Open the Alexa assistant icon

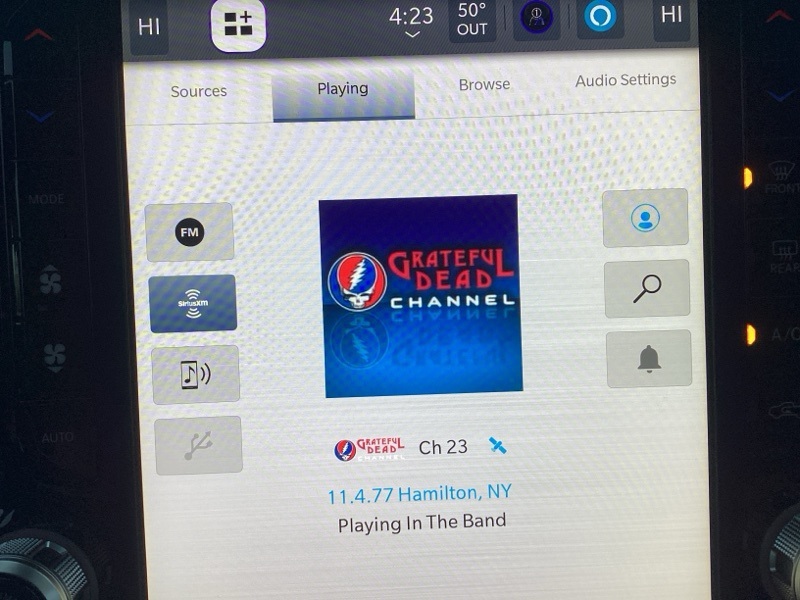coord(600,18)
